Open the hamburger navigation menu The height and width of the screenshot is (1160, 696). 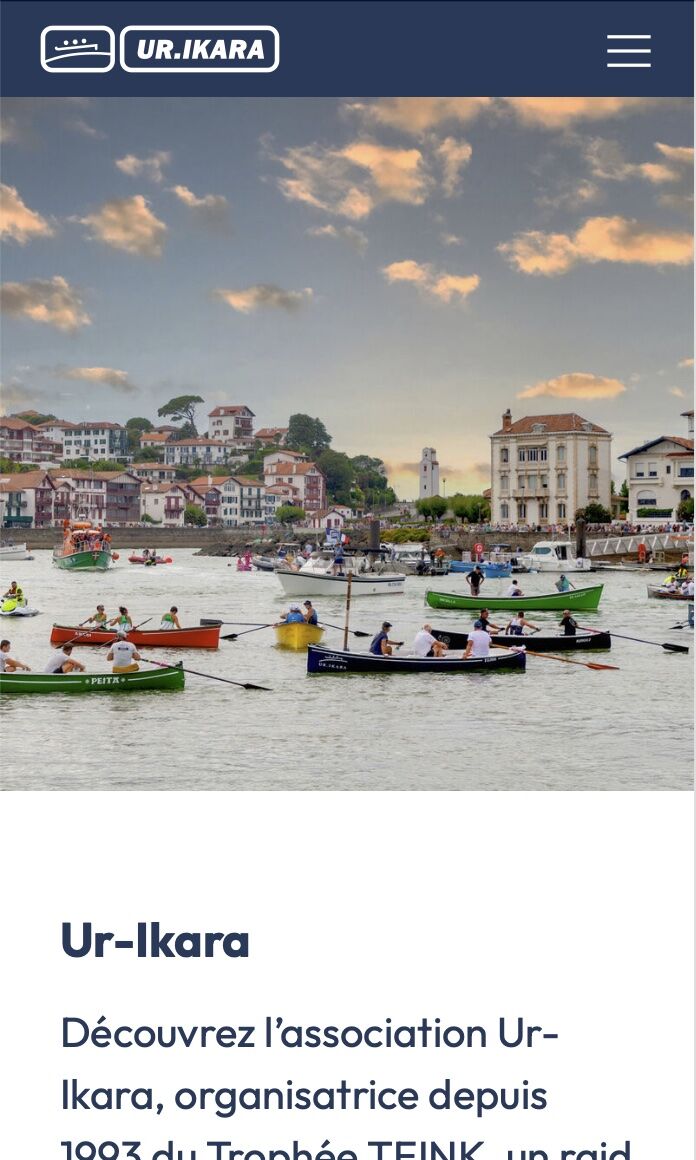[x=629, y=50]
